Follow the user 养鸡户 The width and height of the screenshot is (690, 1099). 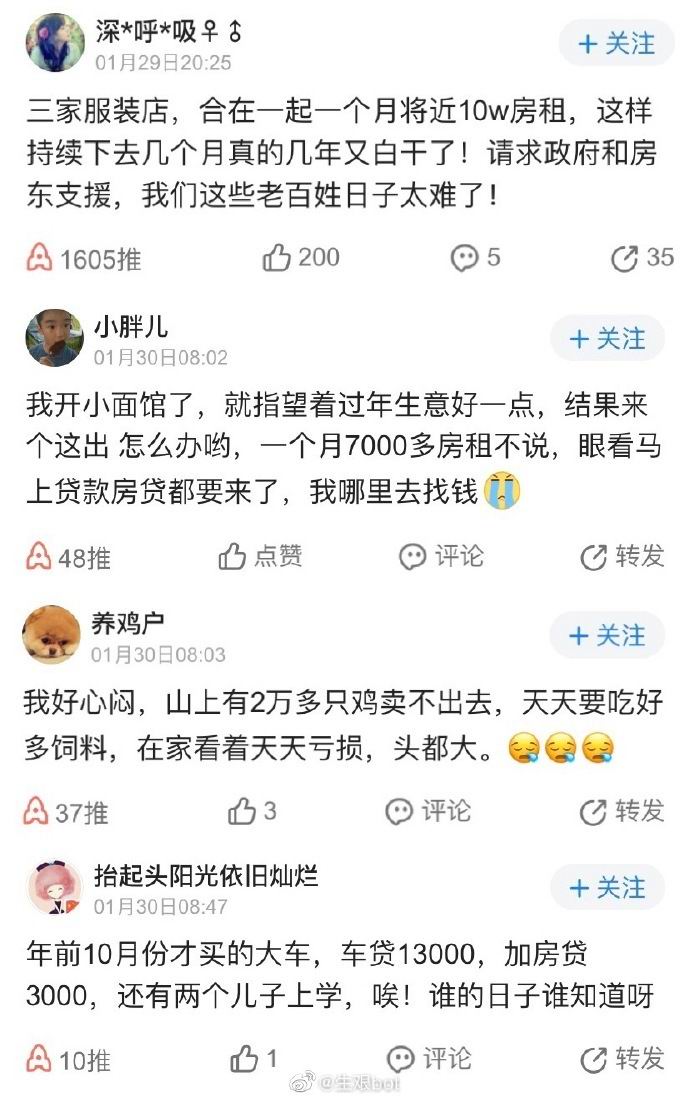[x=607, y=636]
